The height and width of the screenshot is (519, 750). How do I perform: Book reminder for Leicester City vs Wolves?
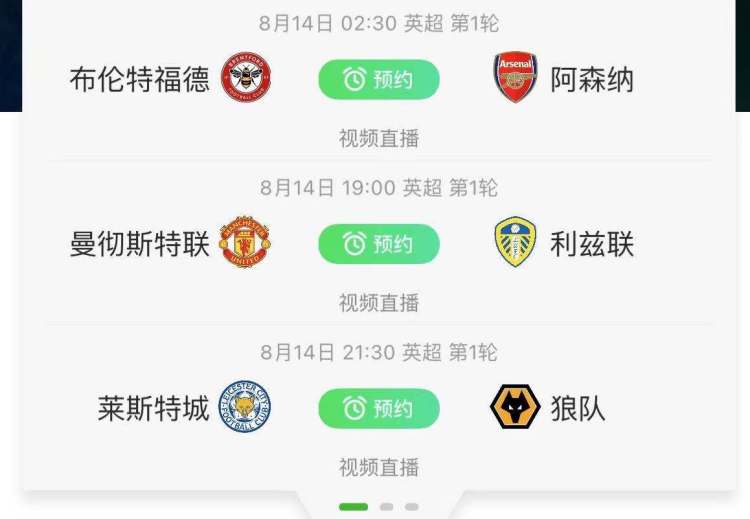(379, 408)
